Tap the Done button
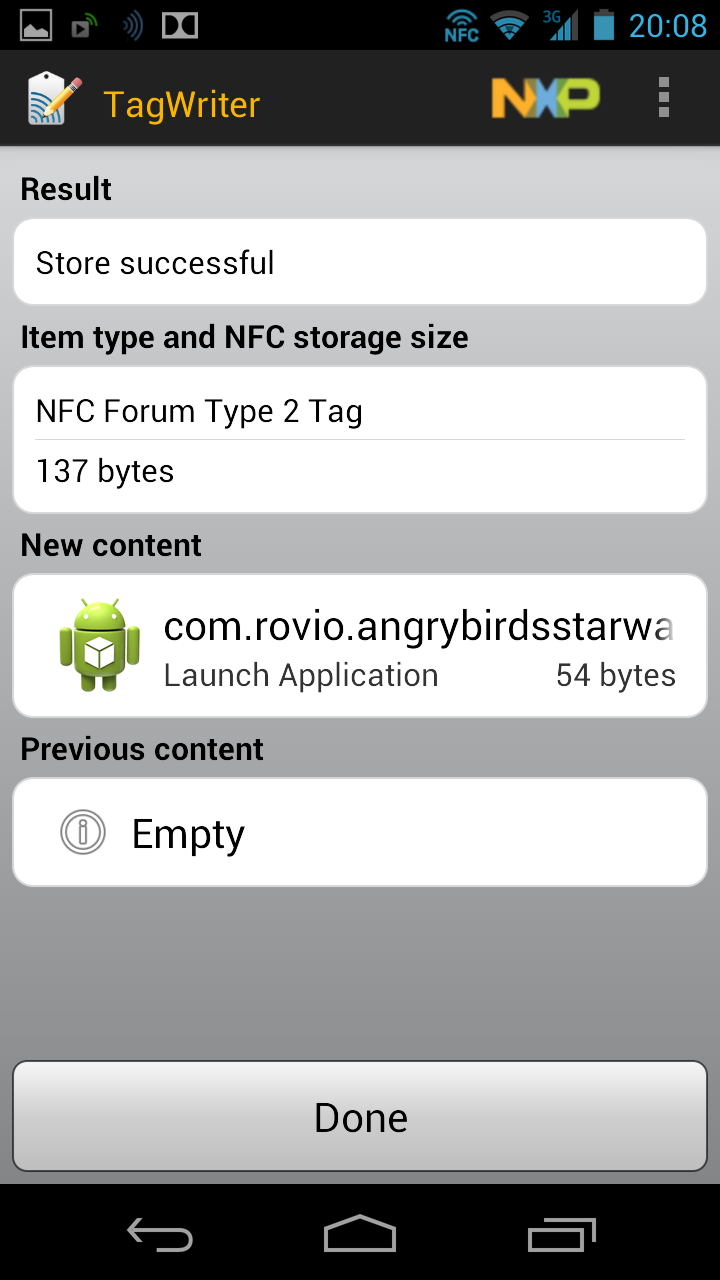 tap(360, 1116)
